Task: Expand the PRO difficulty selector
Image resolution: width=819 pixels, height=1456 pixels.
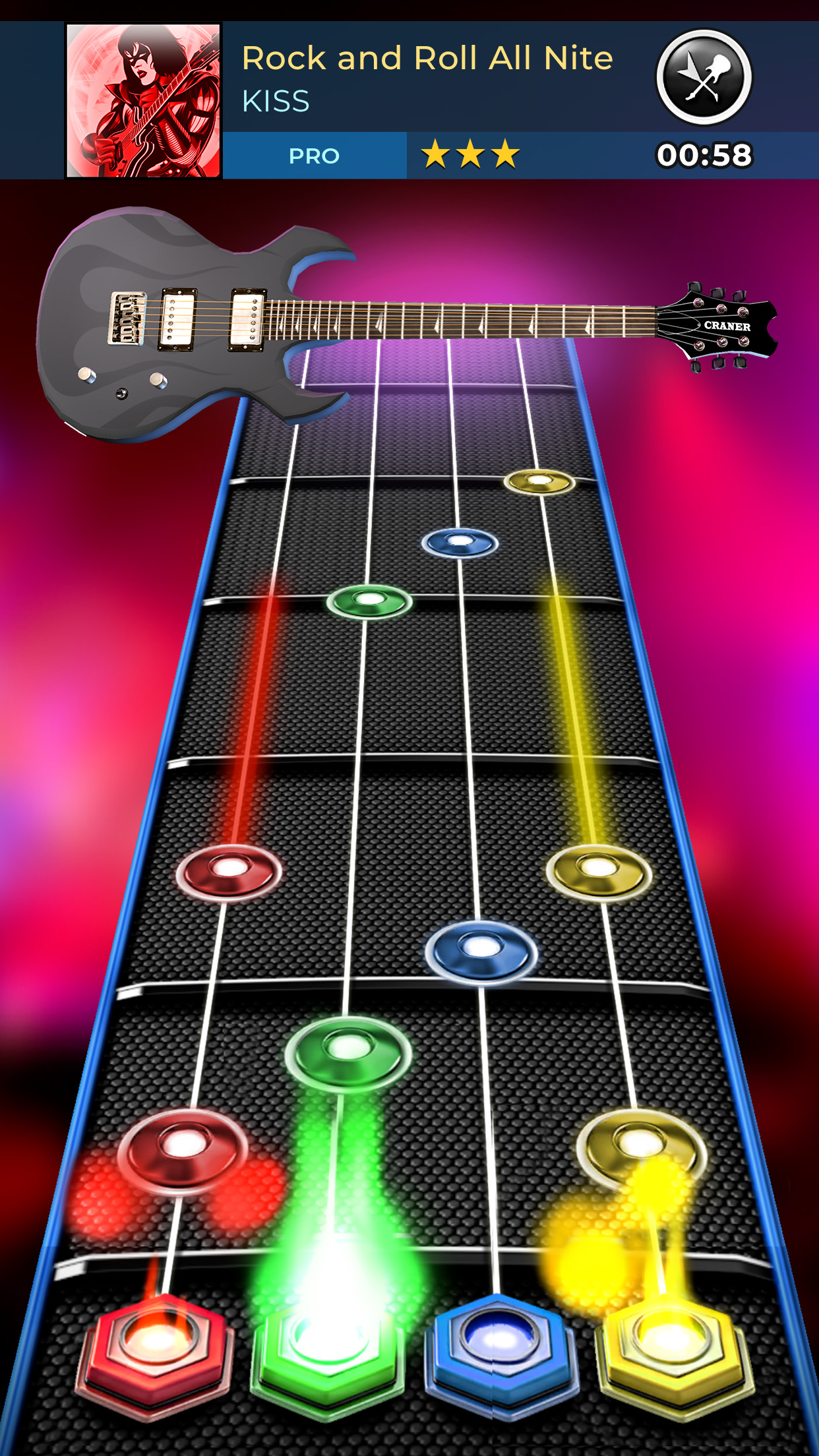Action: (x=315, y=156)
